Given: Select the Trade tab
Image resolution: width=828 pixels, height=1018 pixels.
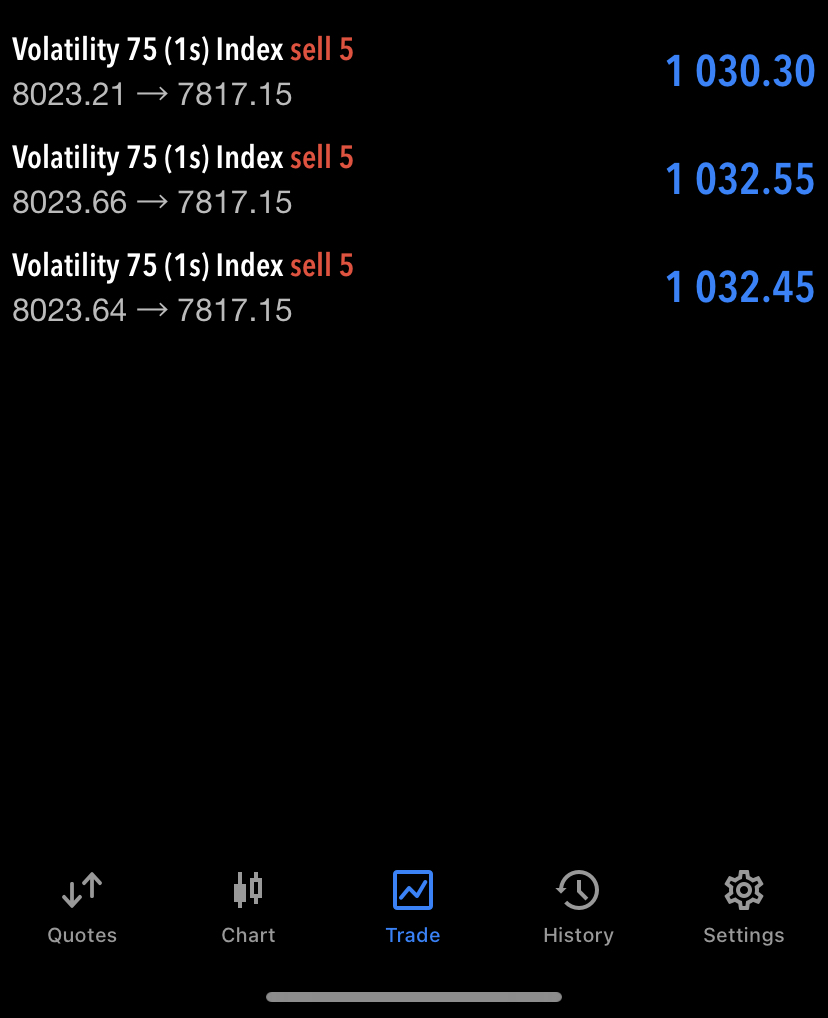Looking at the screenshot, I should pos(413,906).
